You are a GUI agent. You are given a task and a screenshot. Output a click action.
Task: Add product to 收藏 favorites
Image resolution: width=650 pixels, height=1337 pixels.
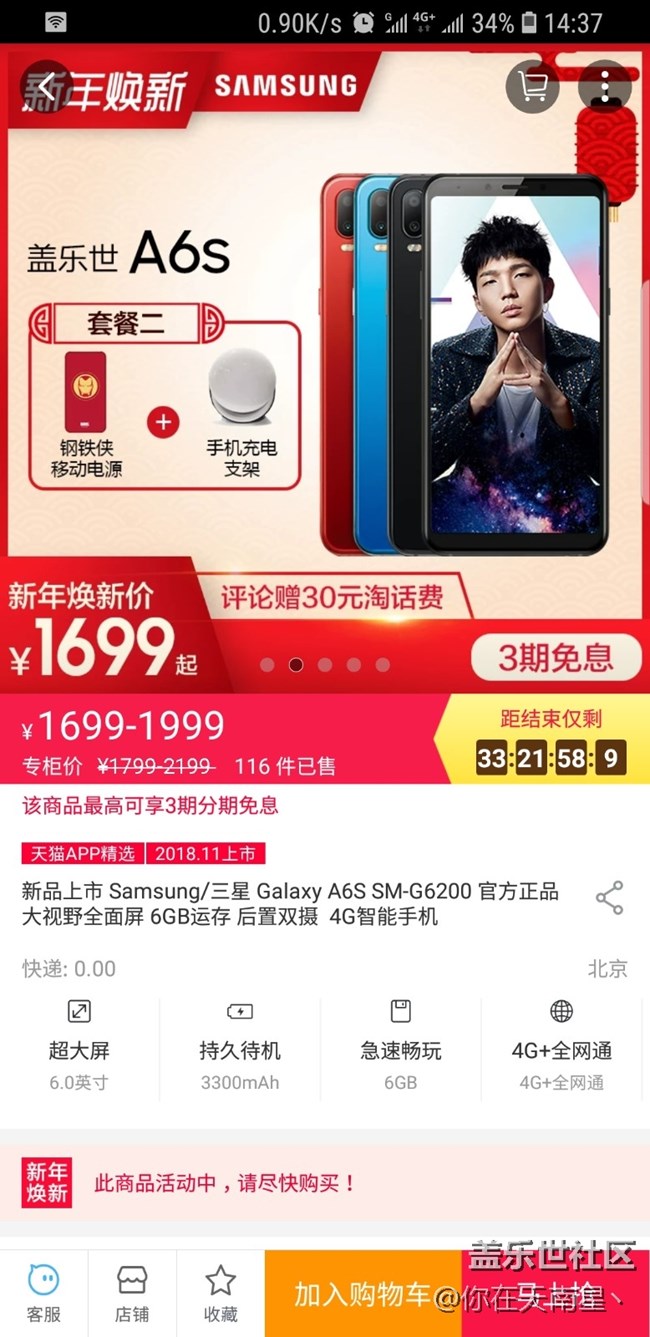220,1292
